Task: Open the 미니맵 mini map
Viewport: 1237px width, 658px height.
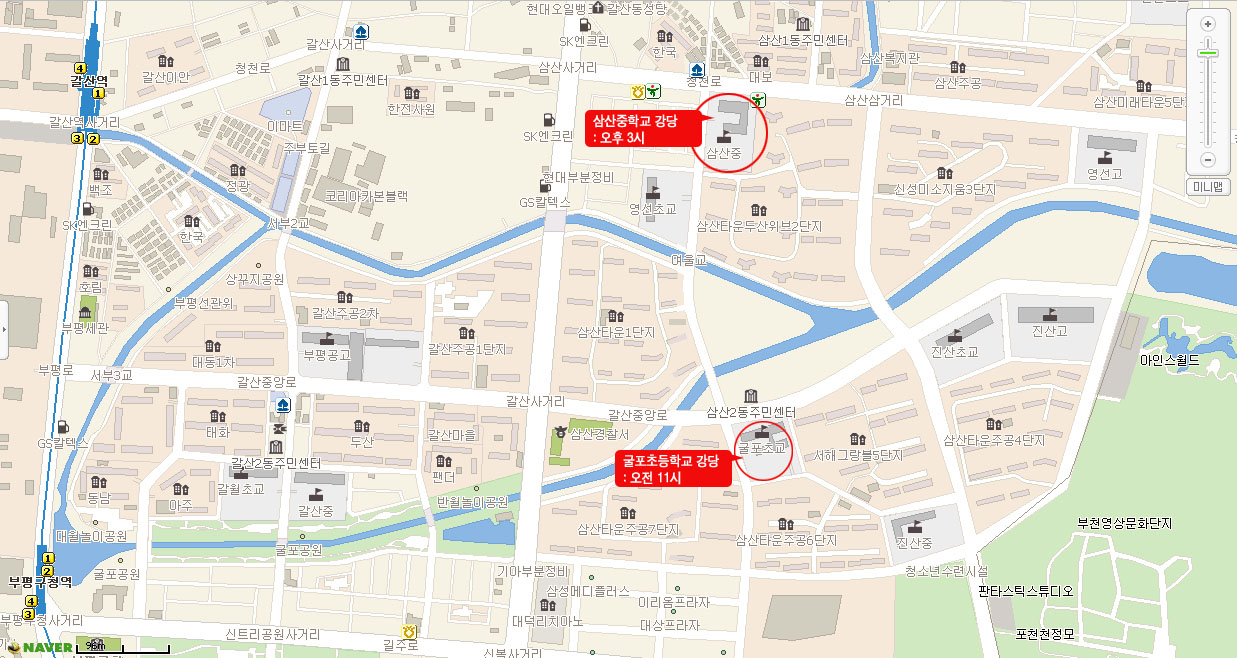Action: click(x=1208, y=187)
